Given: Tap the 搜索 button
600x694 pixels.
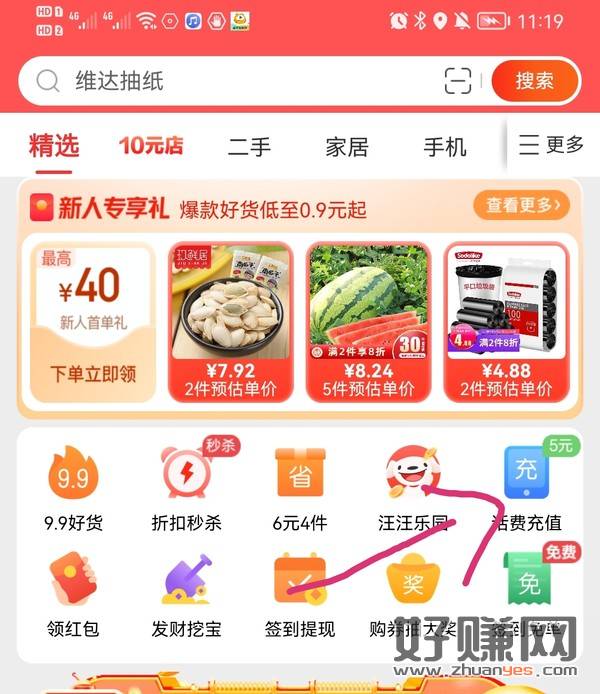Looking at the screenshot, I should tap(535, 81).
